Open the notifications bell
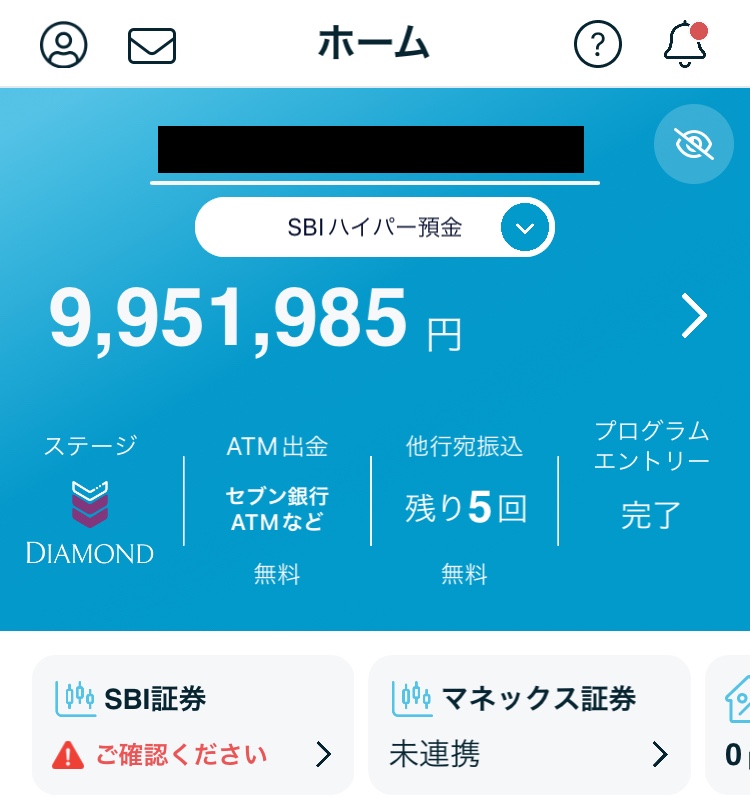 click(685, 46)
